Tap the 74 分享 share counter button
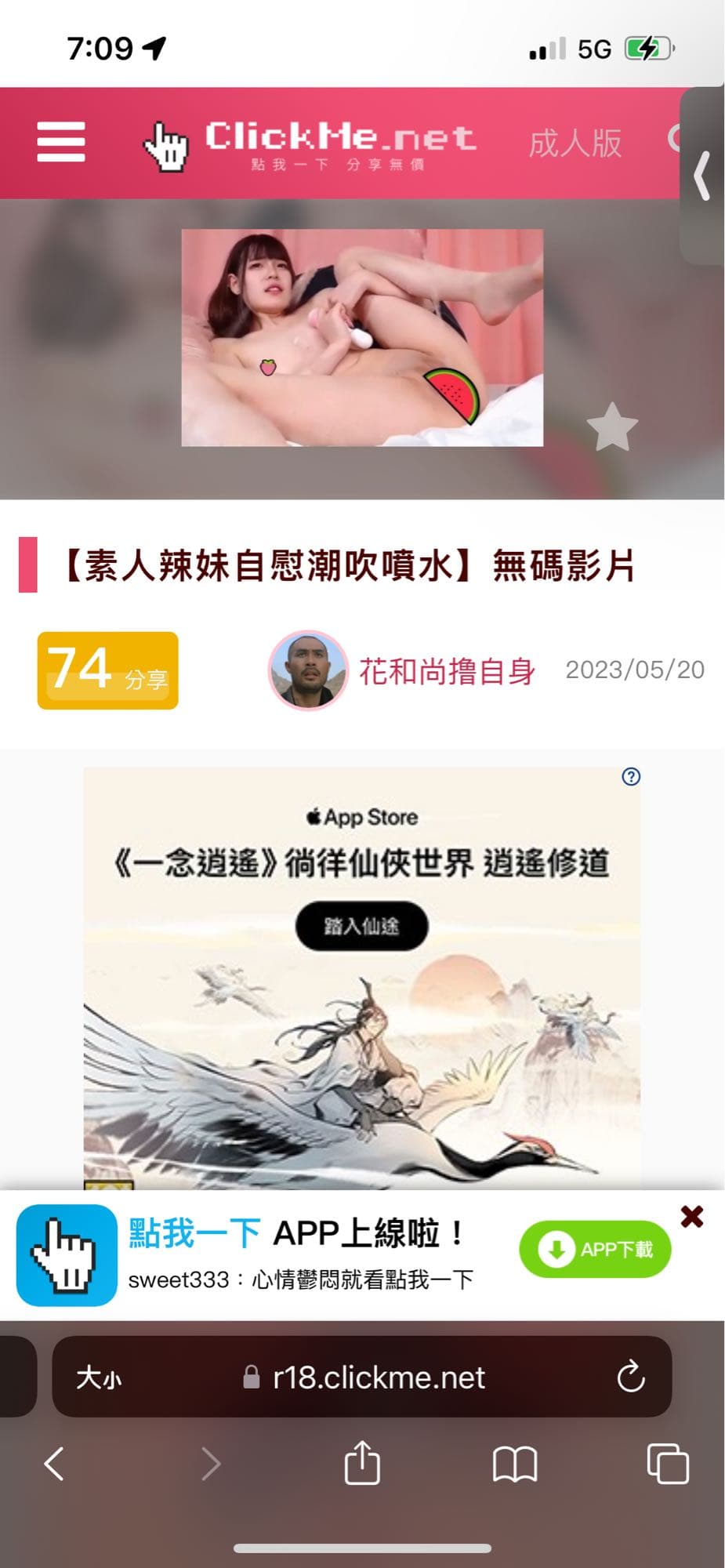 pos(108,670)
